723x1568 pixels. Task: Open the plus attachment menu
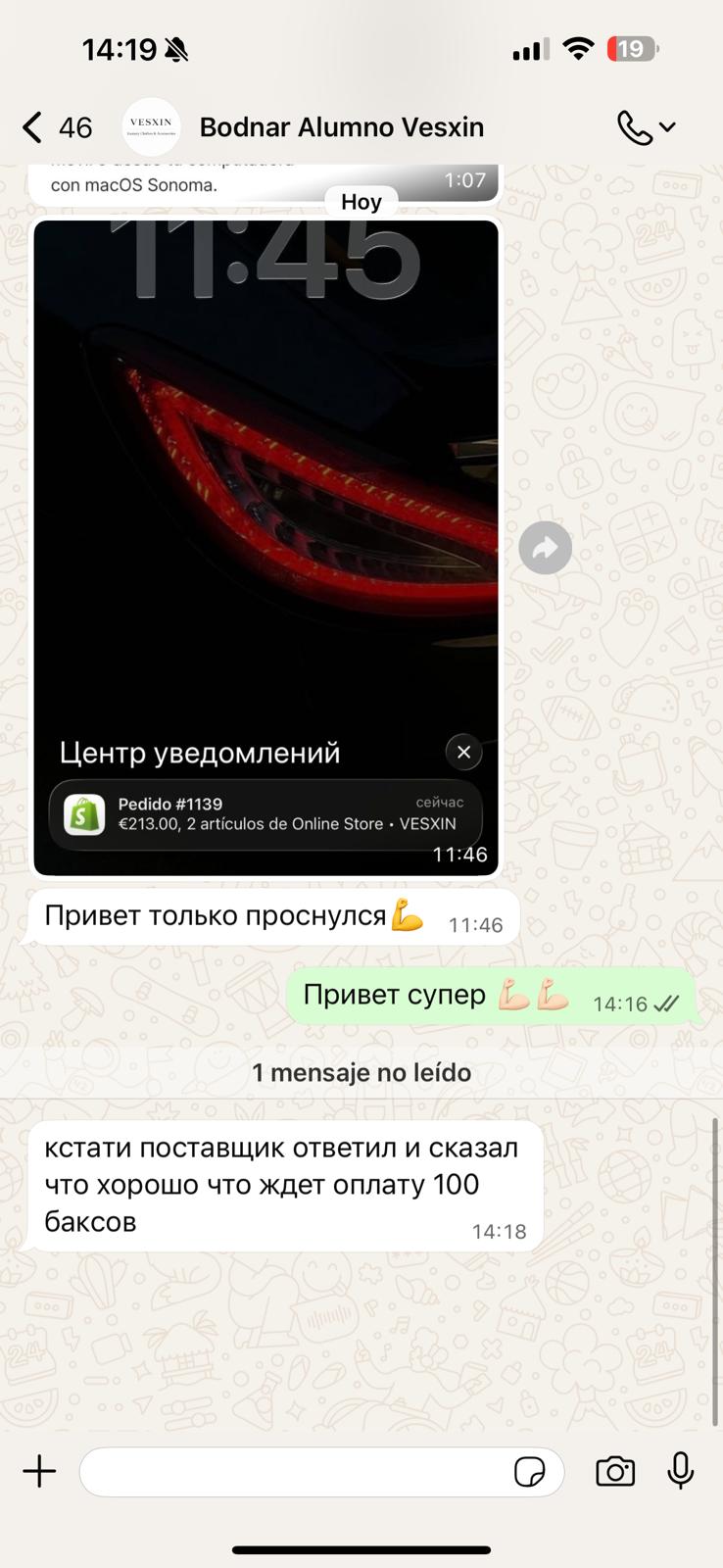click(x=39, y=1471)
